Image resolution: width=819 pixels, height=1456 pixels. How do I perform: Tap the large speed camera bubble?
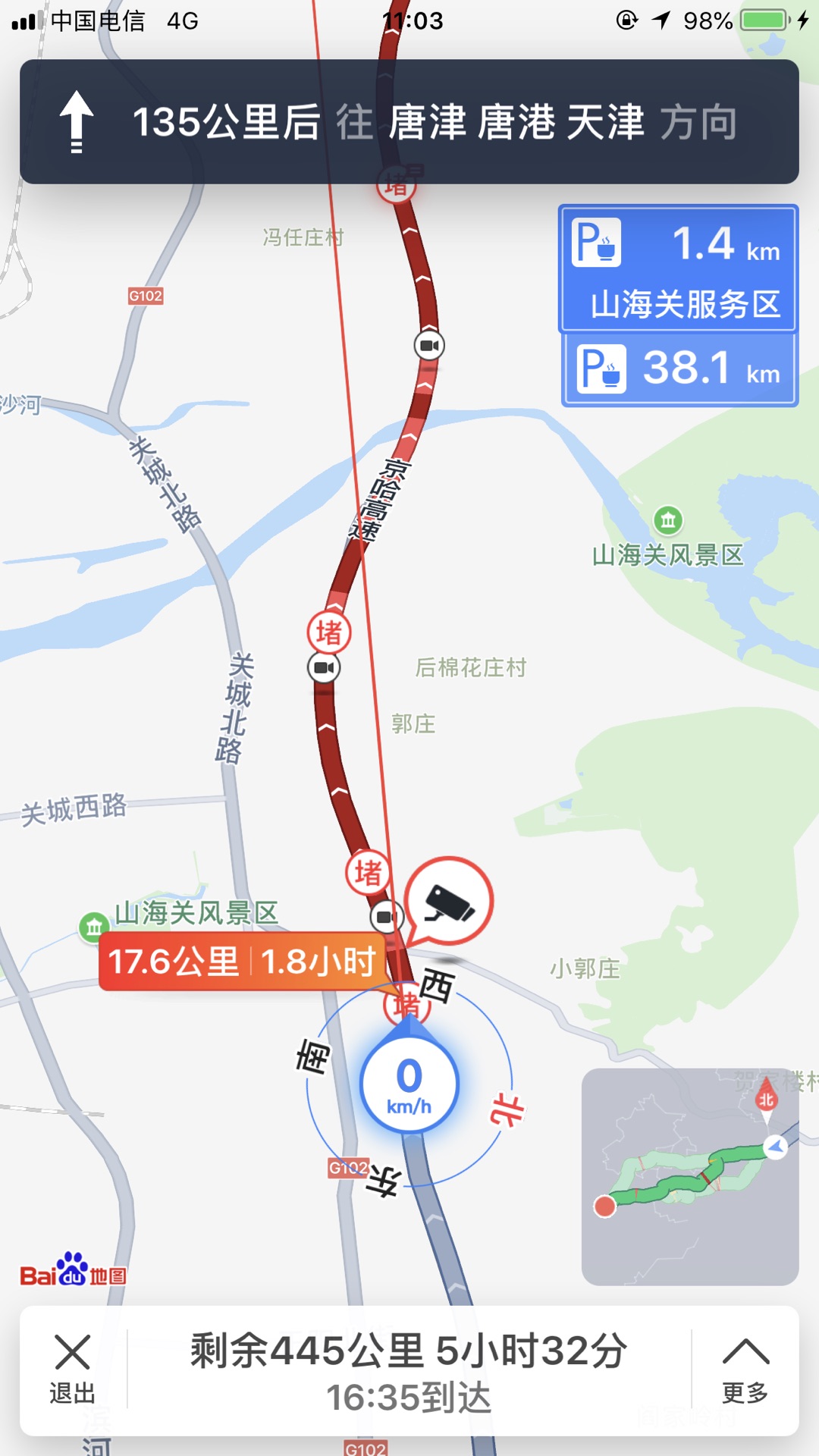pos(449,901)
